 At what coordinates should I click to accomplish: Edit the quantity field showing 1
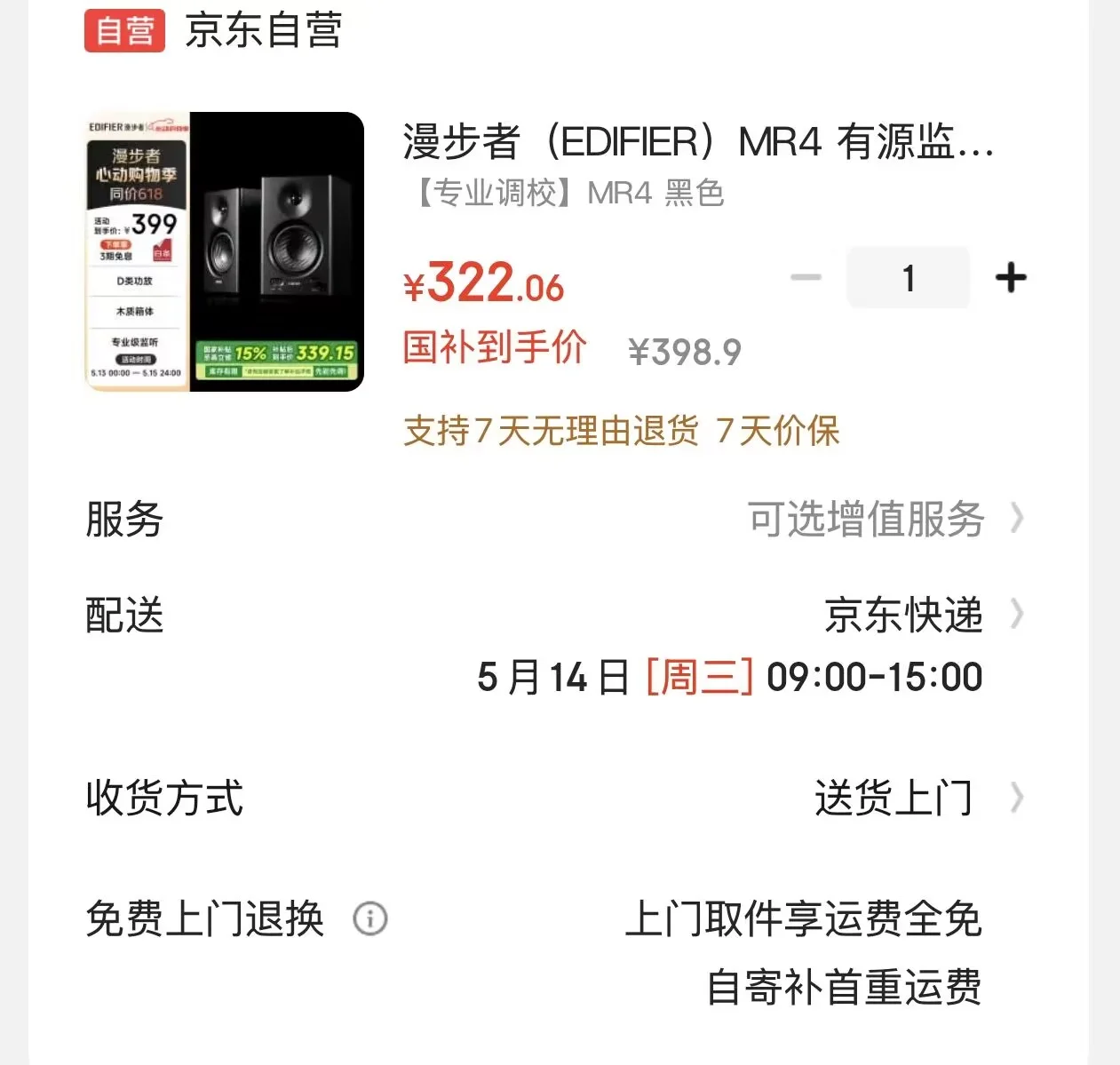click(908, 278)
